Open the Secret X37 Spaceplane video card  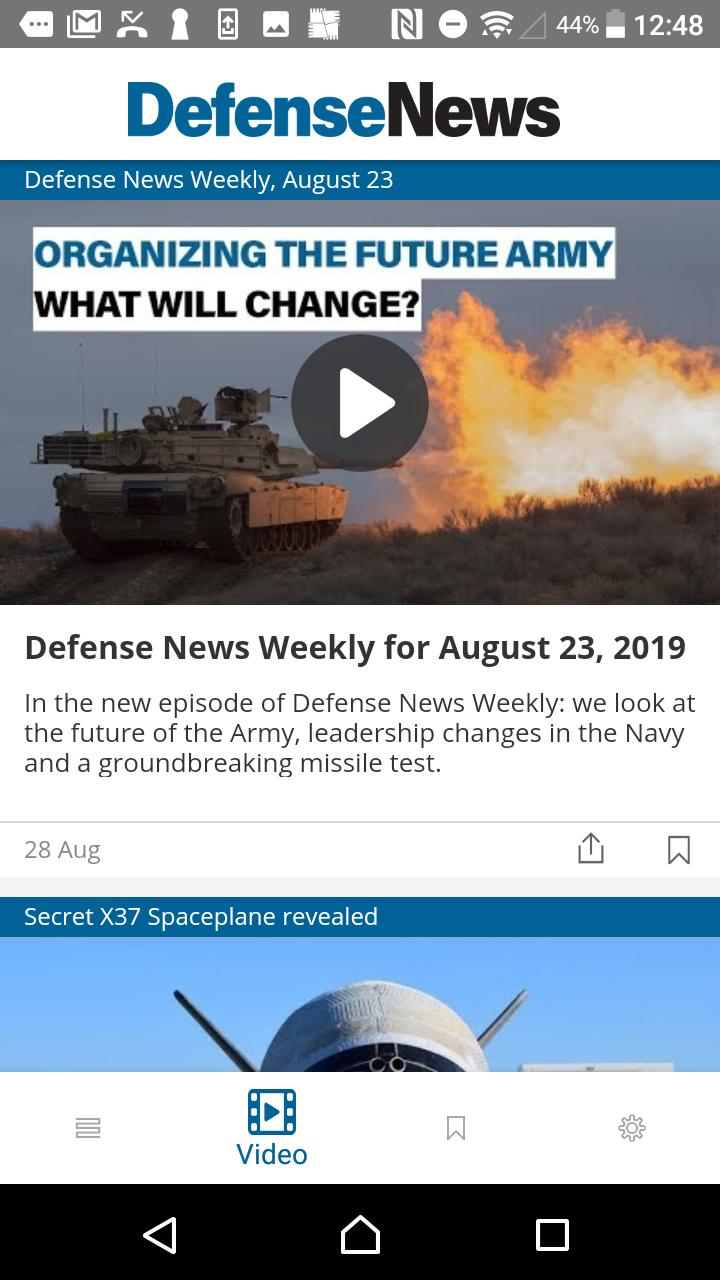pyautogui.click(x=360, y=1000)
